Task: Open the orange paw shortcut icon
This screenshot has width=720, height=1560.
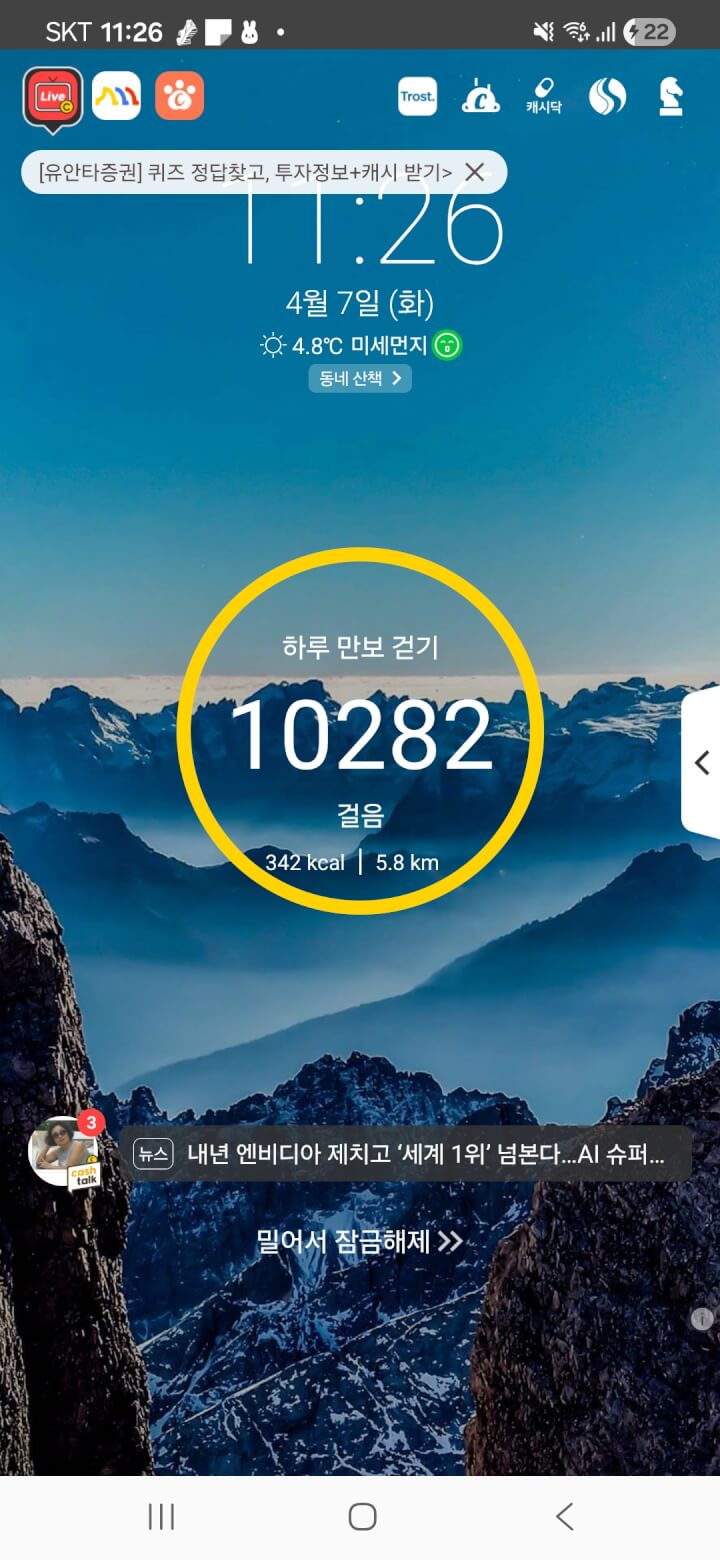Action: 180,96
